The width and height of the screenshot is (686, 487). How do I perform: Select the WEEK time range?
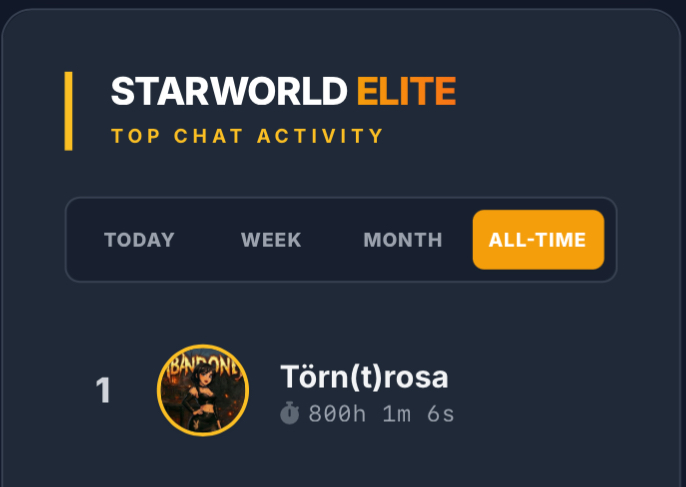pyautogui.click(x=271, y=240)
